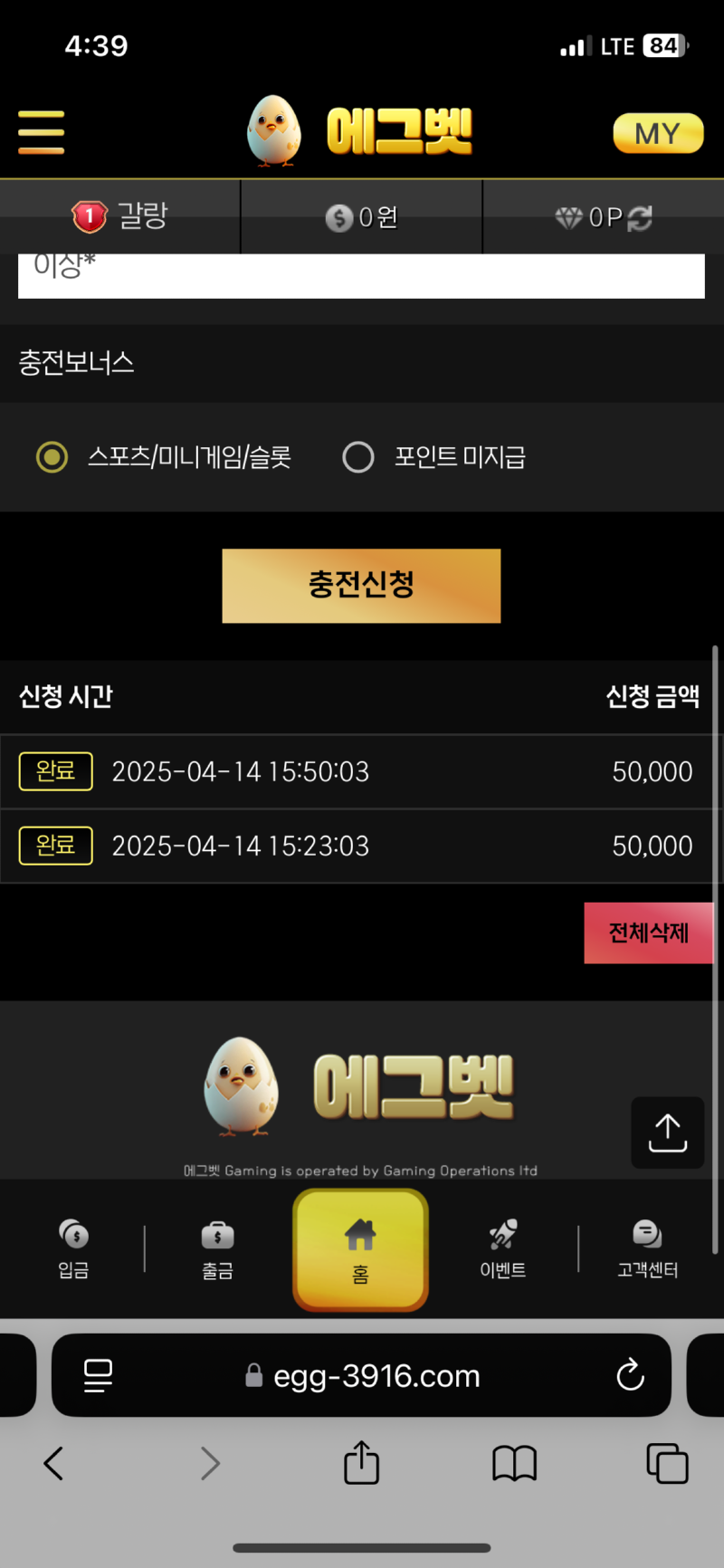Switch to the 출금 tab
The image size is (724, 1568).
(217, 1248)
